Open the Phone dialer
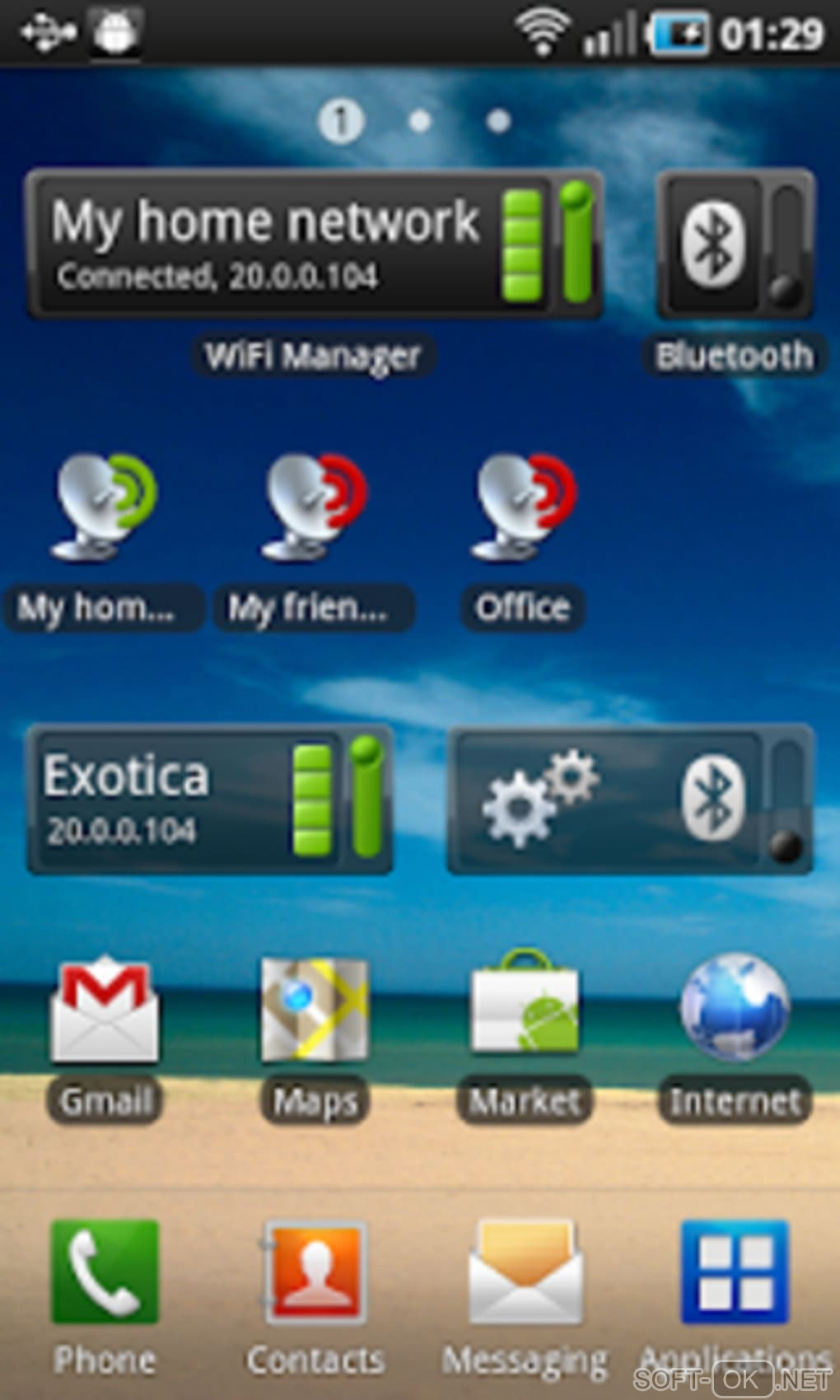The image size is (840, 1400). 105,1272
